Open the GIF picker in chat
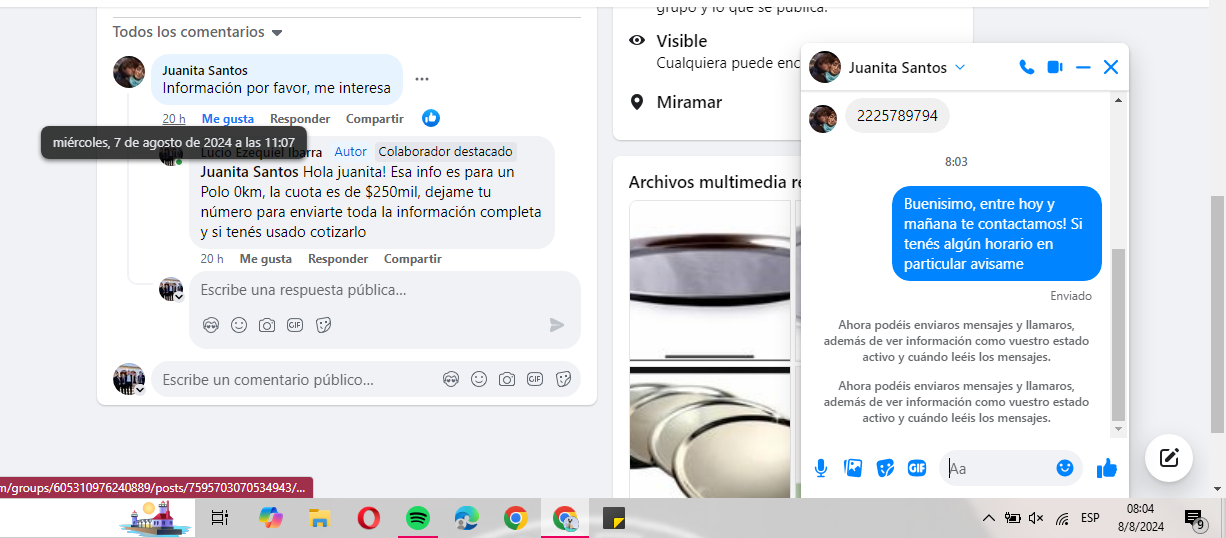 coord(916,467)
